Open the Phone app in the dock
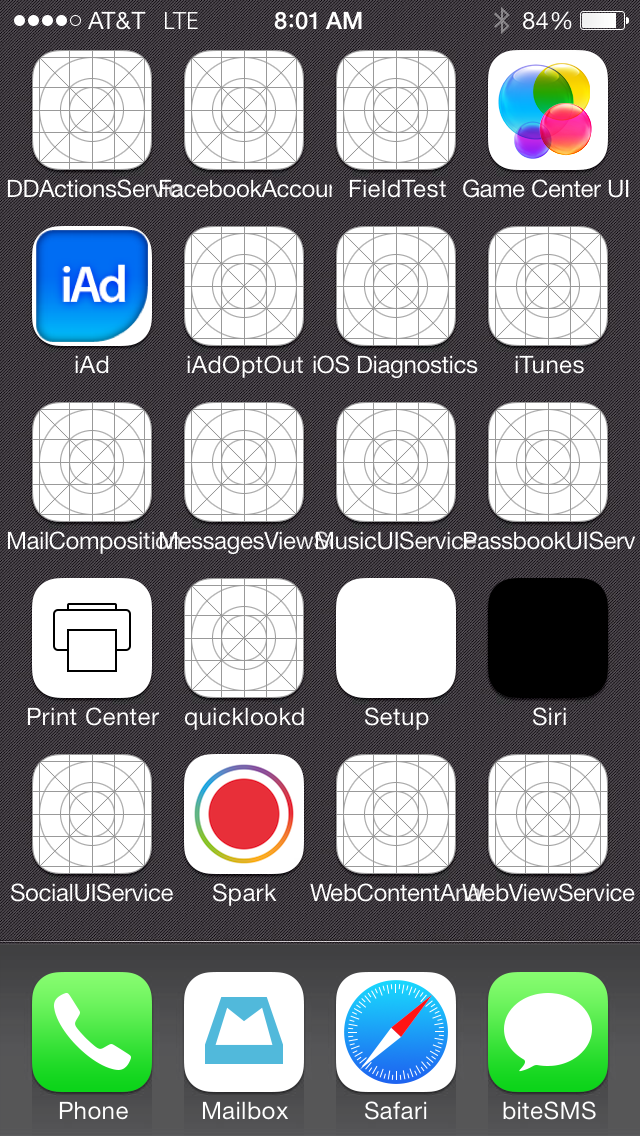 click(92, 1032)
